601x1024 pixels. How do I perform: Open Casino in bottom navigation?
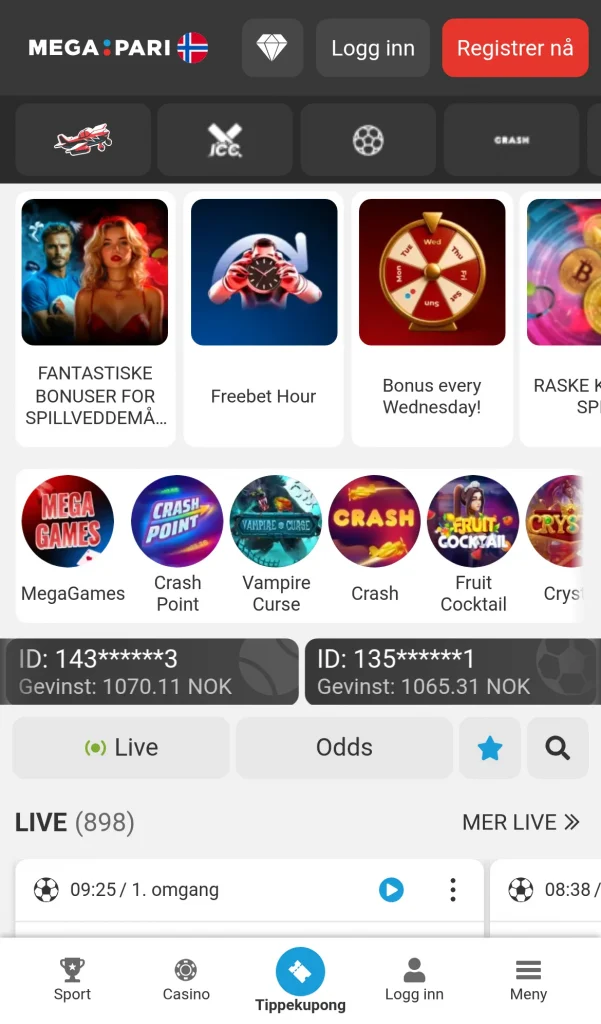[186, 980]
